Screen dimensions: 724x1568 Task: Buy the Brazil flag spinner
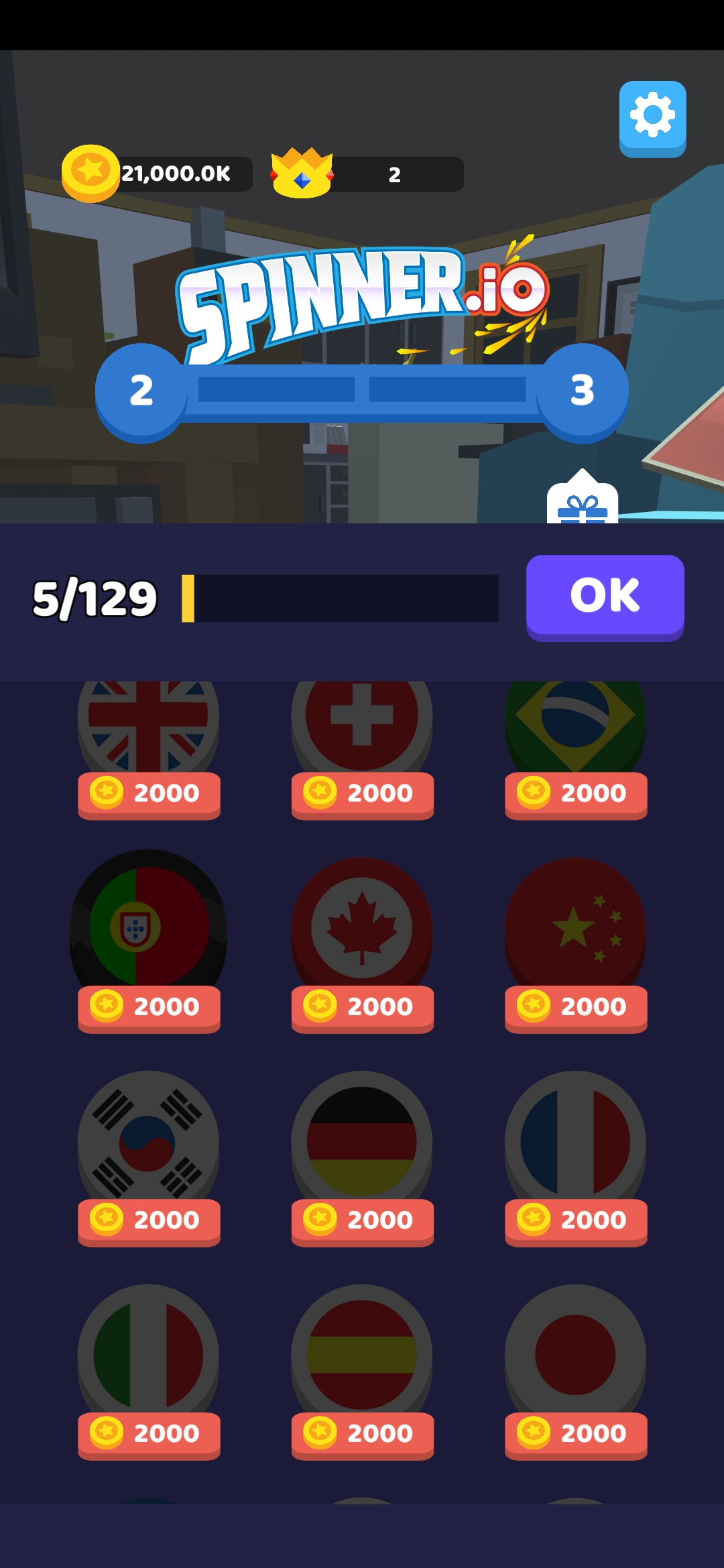[x=576, y=794]
